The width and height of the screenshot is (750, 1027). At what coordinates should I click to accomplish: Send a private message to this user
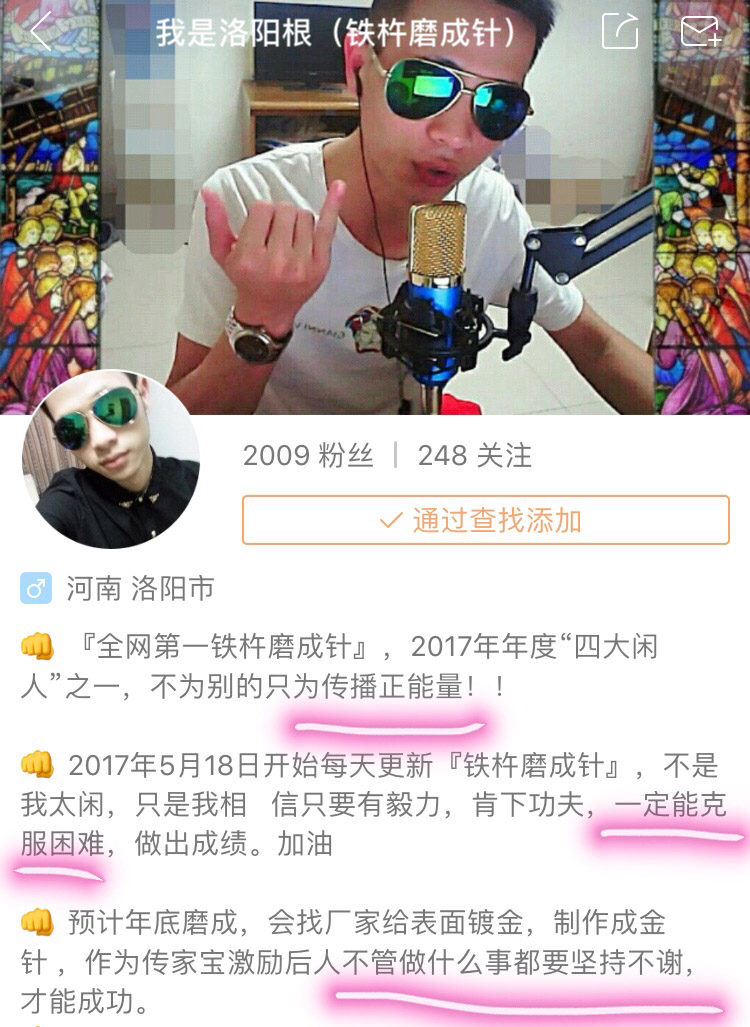(700, 31)
